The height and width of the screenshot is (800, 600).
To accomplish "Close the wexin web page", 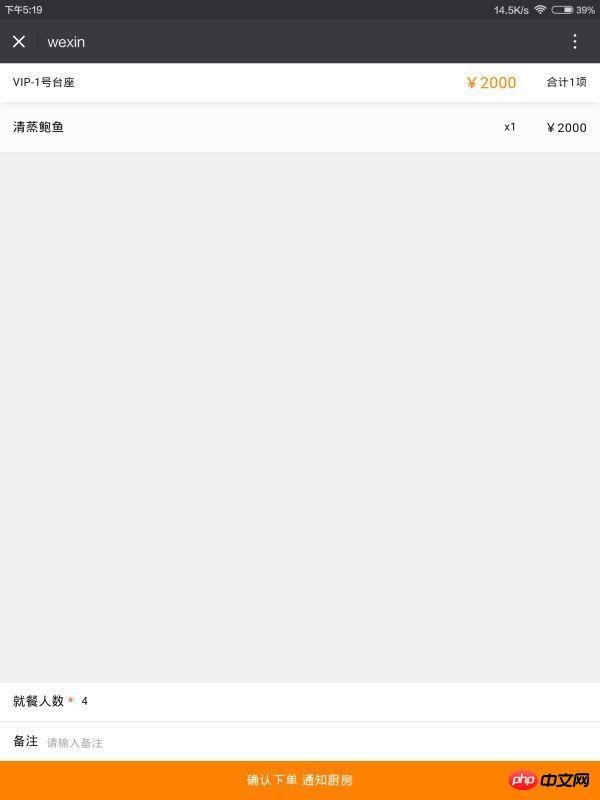I will [19, 41].
